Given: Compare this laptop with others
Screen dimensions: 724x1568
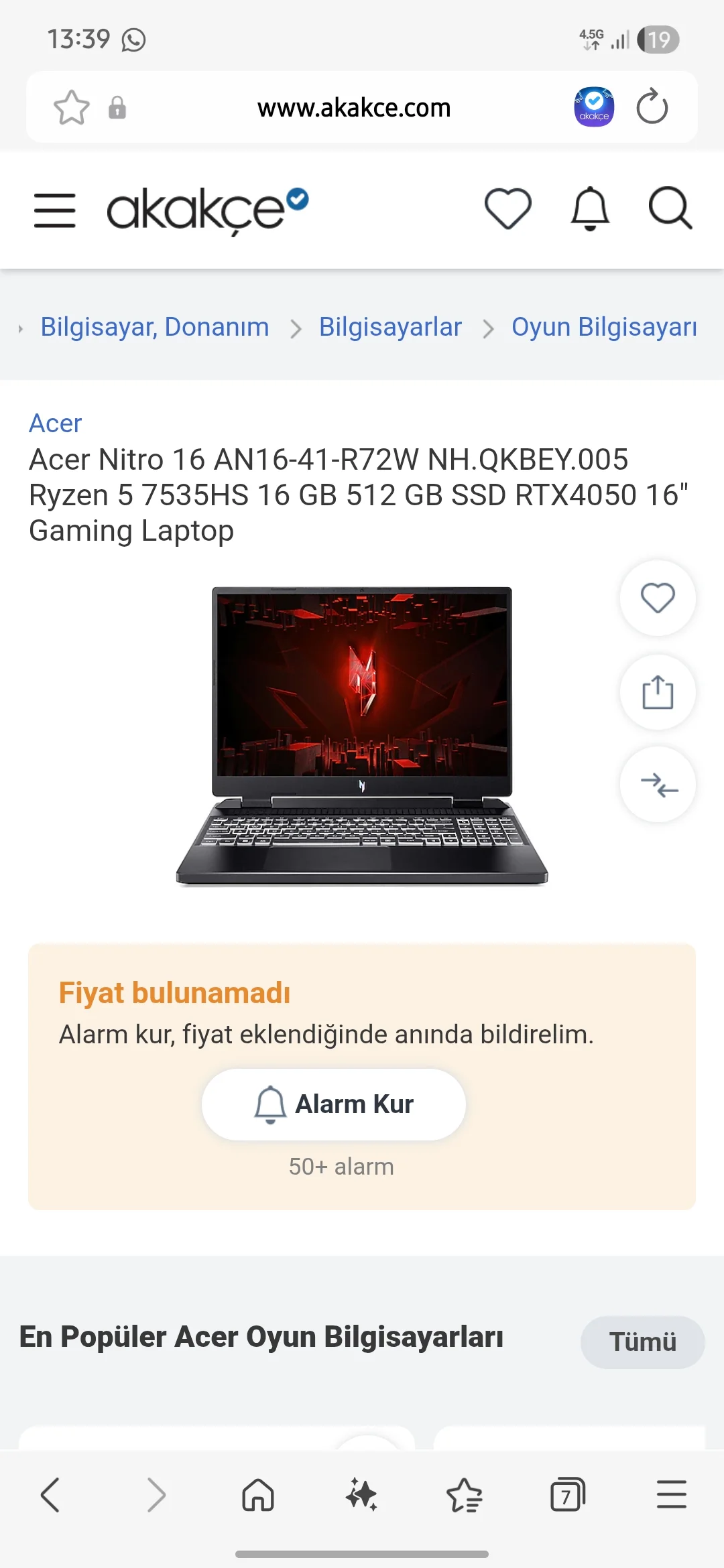Looking at the screenshot, I should pyautogui.click(x=658, y=784).
